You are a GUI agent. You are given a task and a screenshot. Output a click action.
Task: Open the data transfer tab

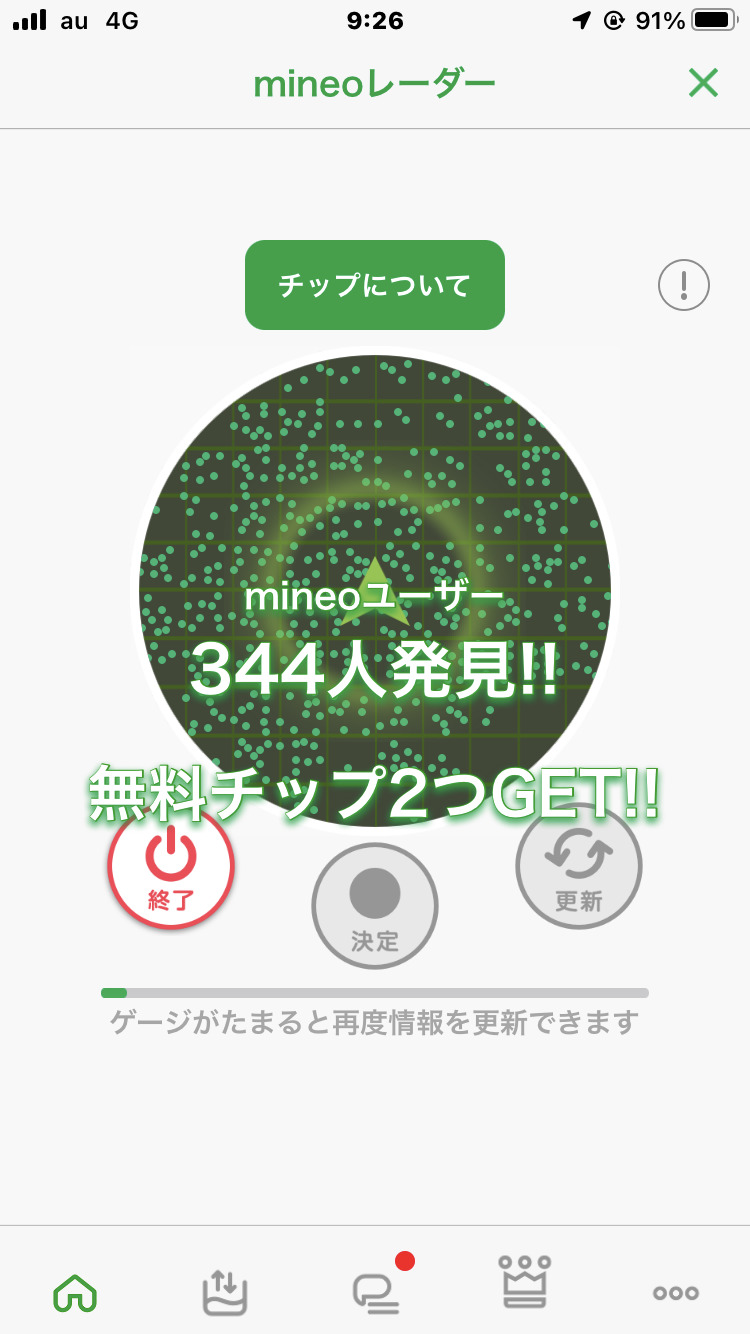(x=225, y=1293)
